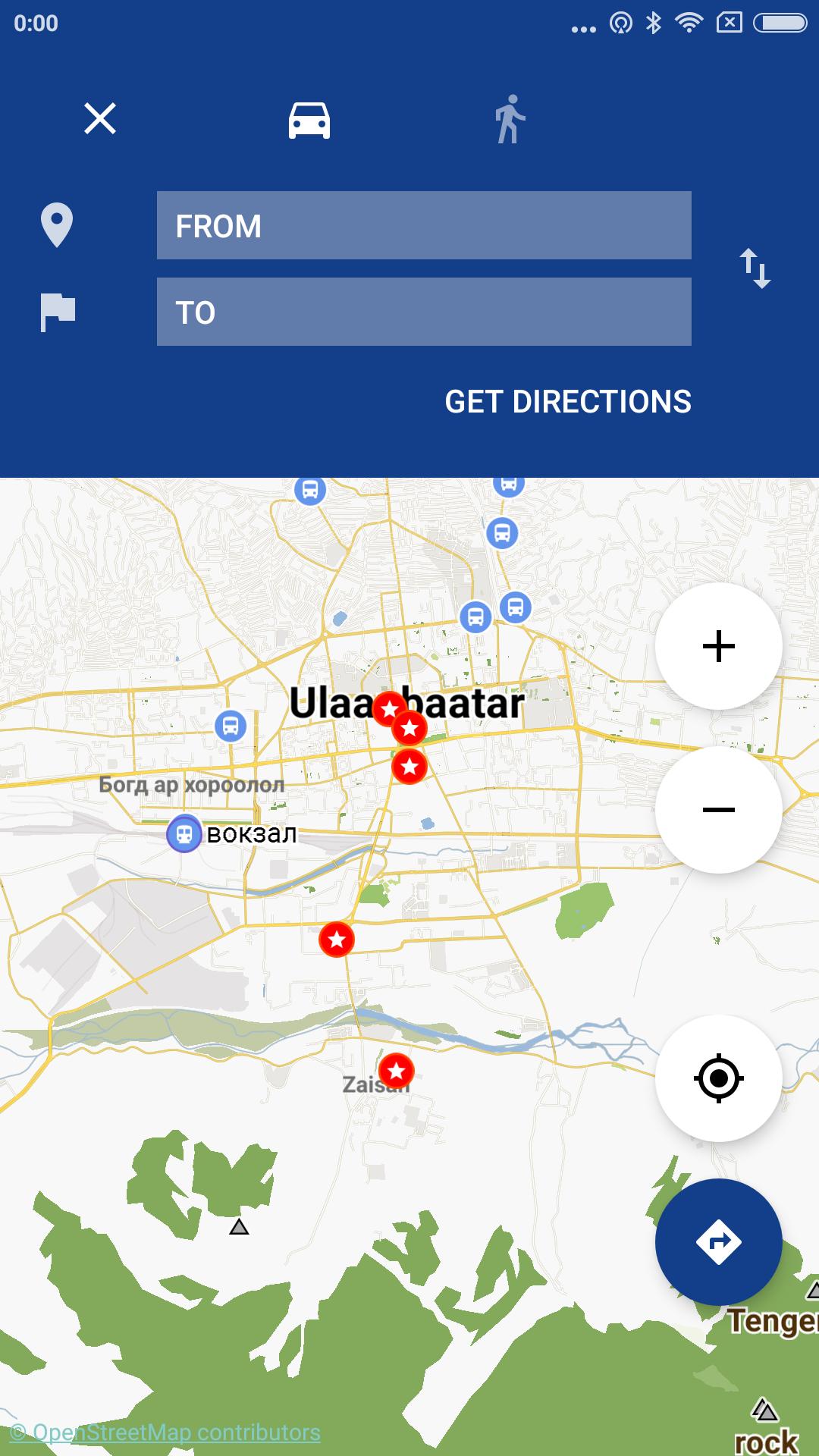
Task: Tap the red star marker south of city center
Action: tap(336, 938)
